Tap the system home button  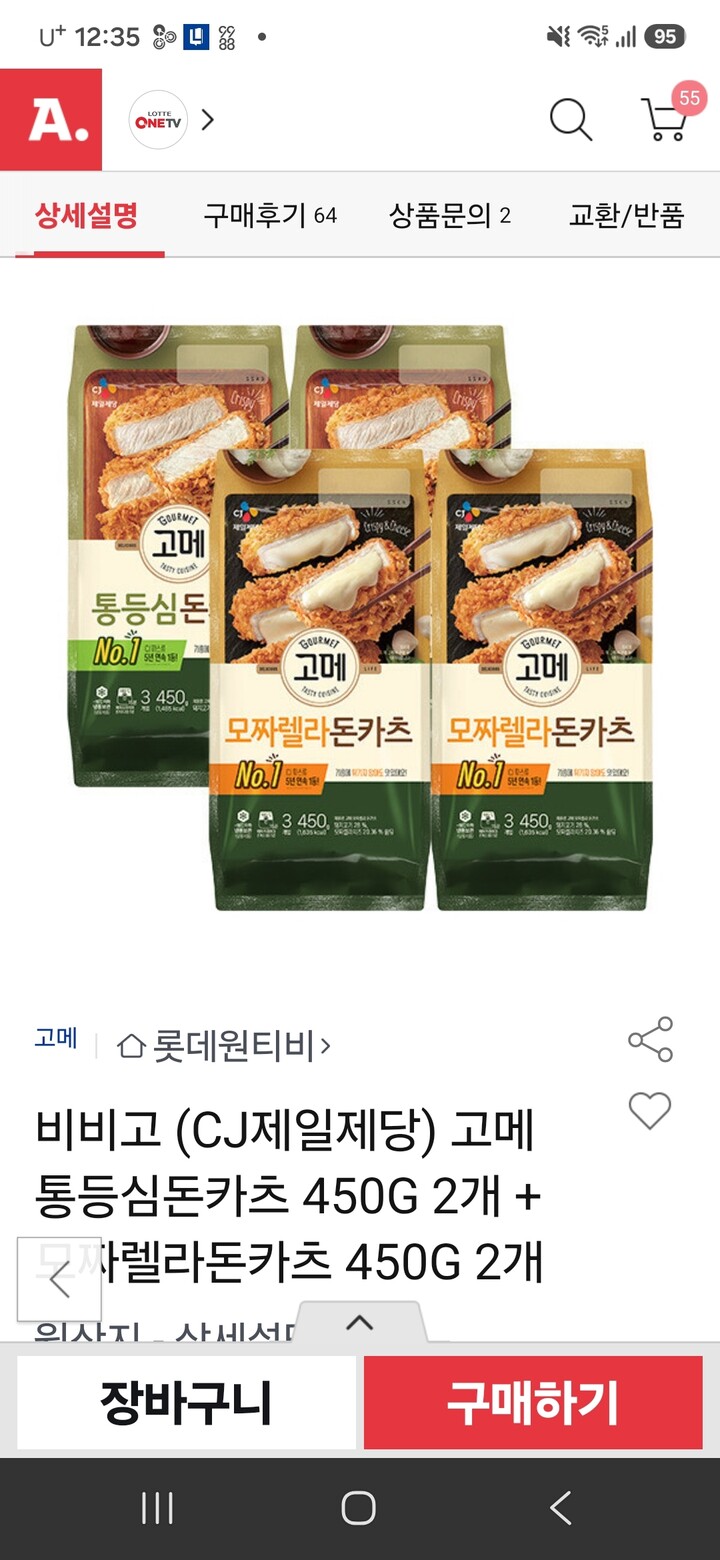pos(359,1508)
